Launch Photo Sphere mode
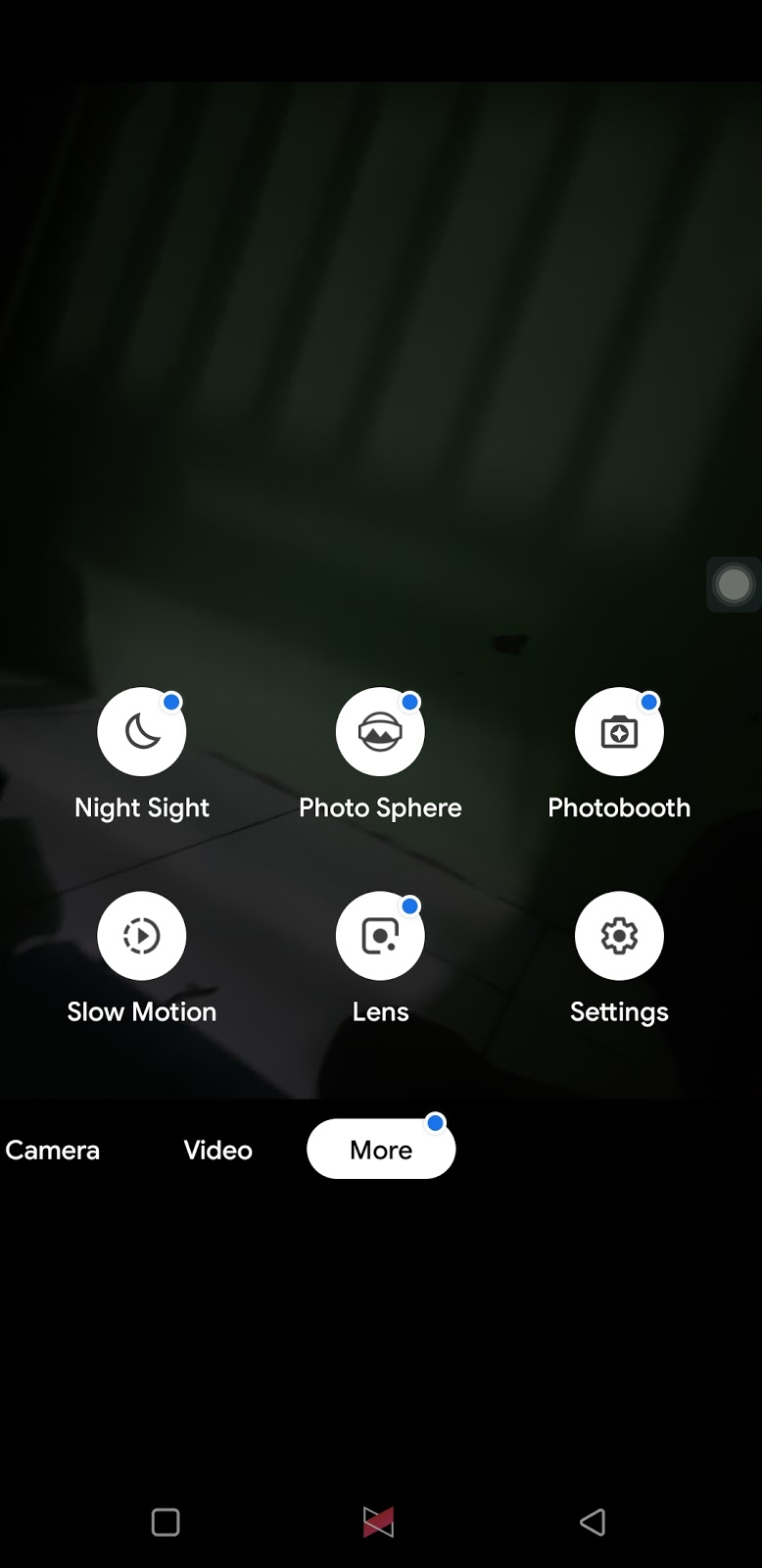762x1568 pixels. point(380,732)
